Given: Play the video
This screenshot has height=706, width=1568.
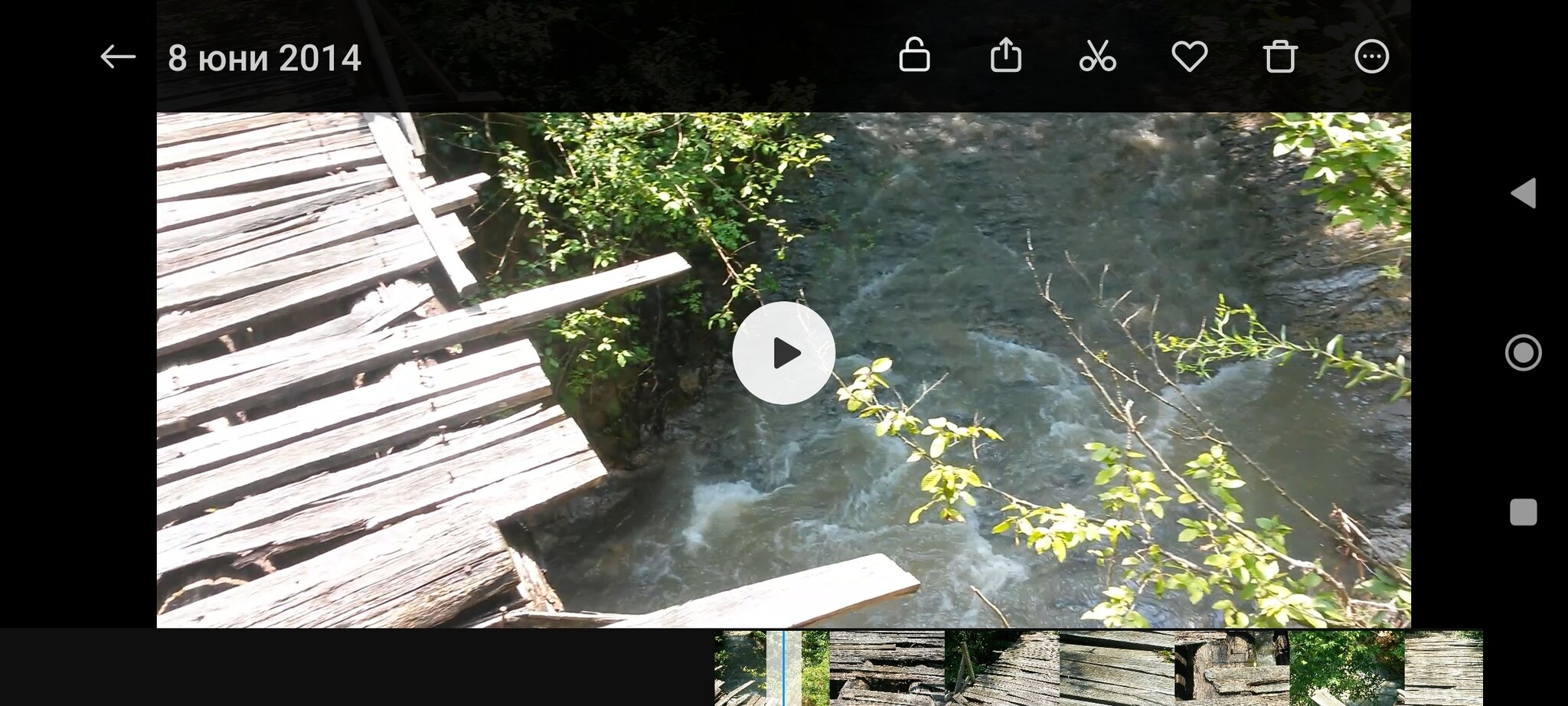Looking at the screenshot, I should [783, 353].
